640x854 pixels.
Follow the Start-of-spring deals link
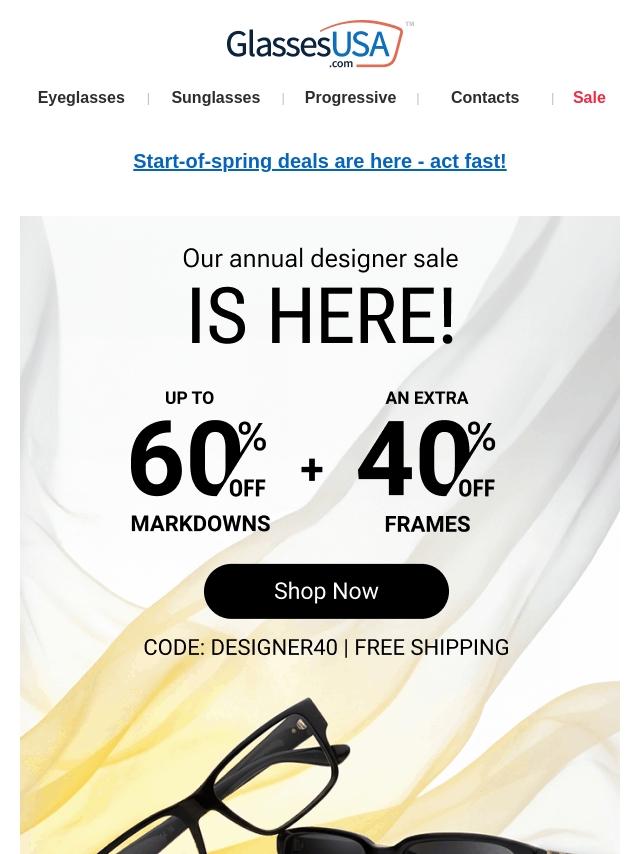320,161
